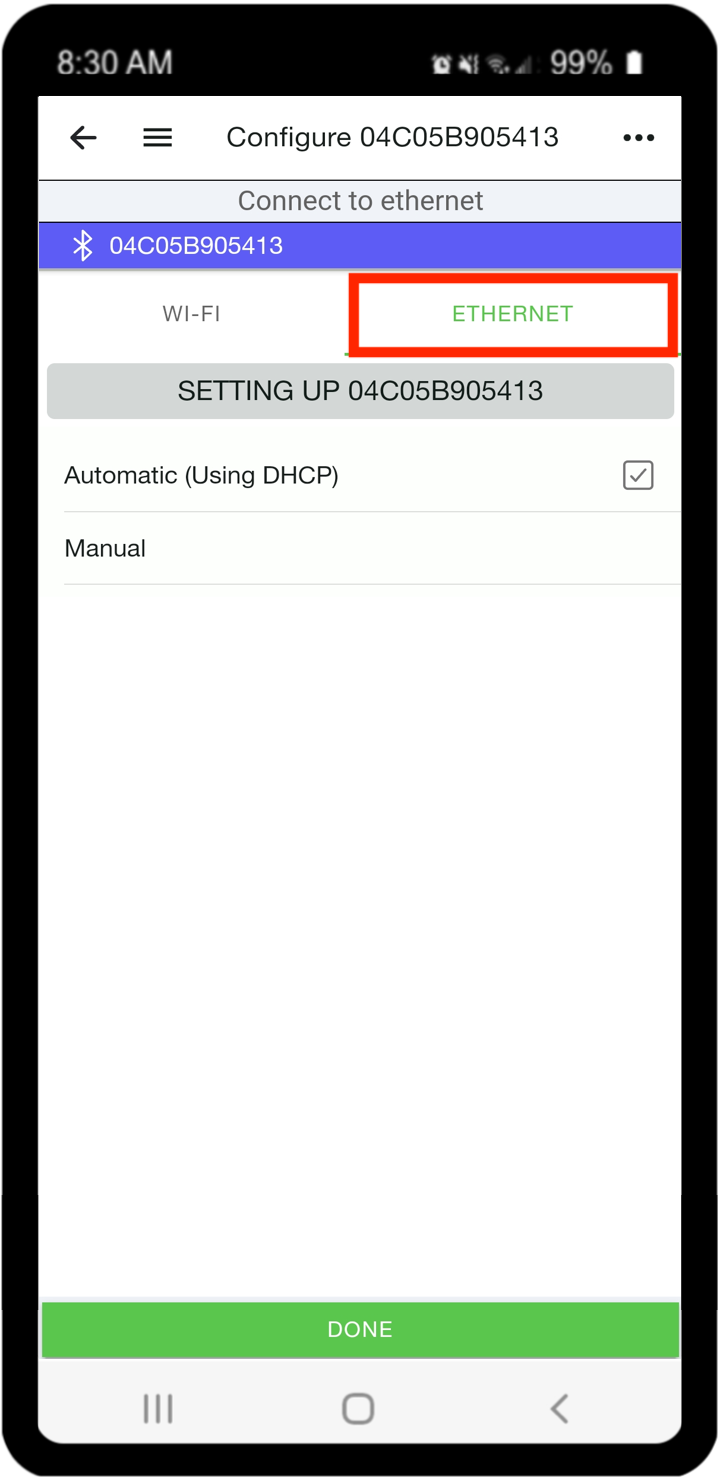Select the ETHERNET tab
Screen dimensions: 720x1479
[x=512, y=314]
